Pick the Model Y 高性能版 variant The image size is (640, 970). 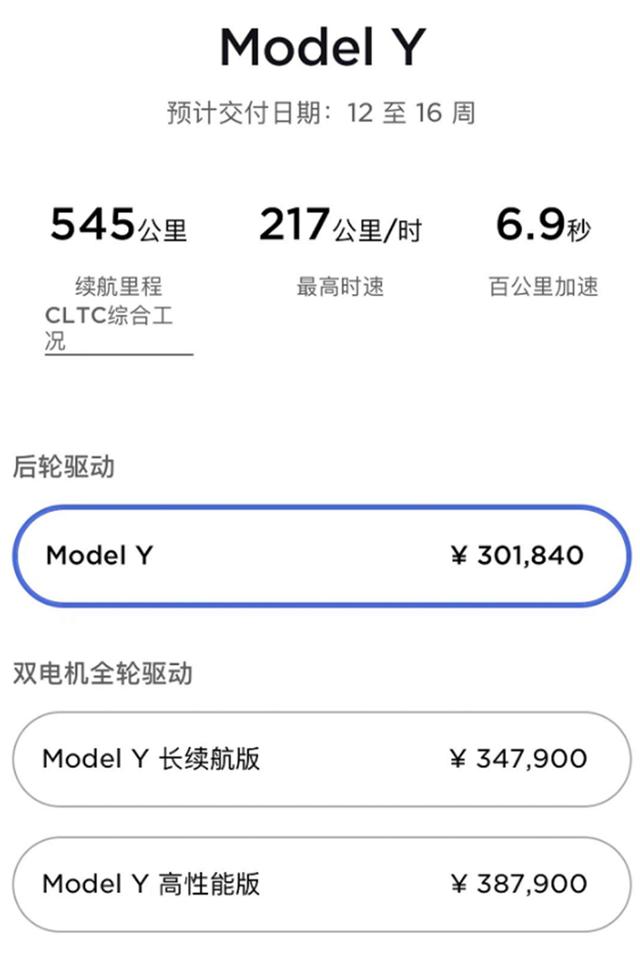tap(320, 883)
